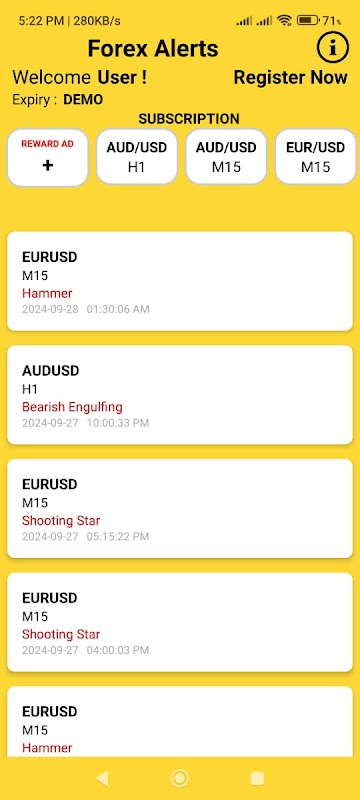This screenshot has width=360, height=800.
Task: Go to the system home screen
Action: [x=179, y=778]
